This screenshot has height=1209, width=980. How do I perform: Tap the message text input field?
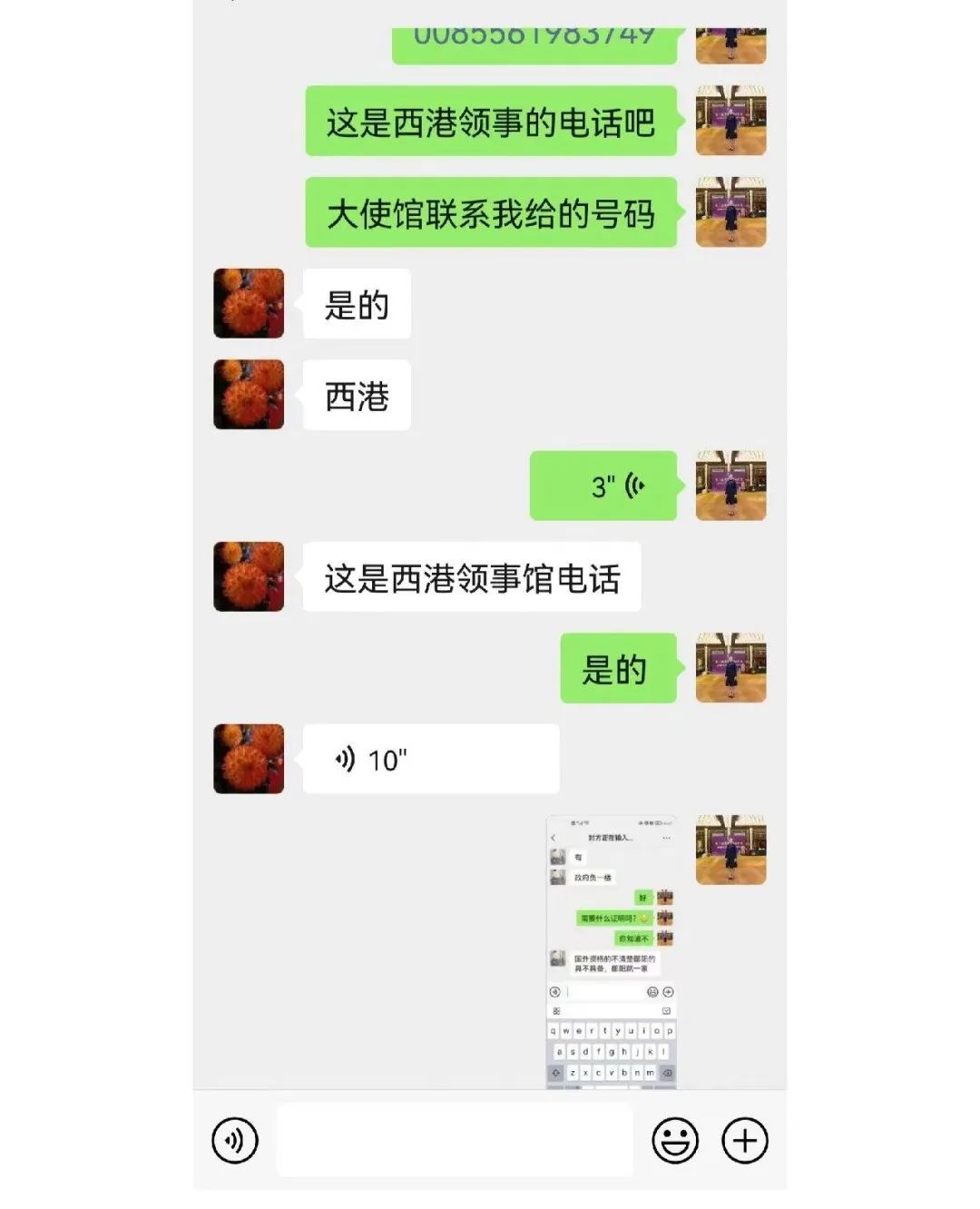[454, 1140]
